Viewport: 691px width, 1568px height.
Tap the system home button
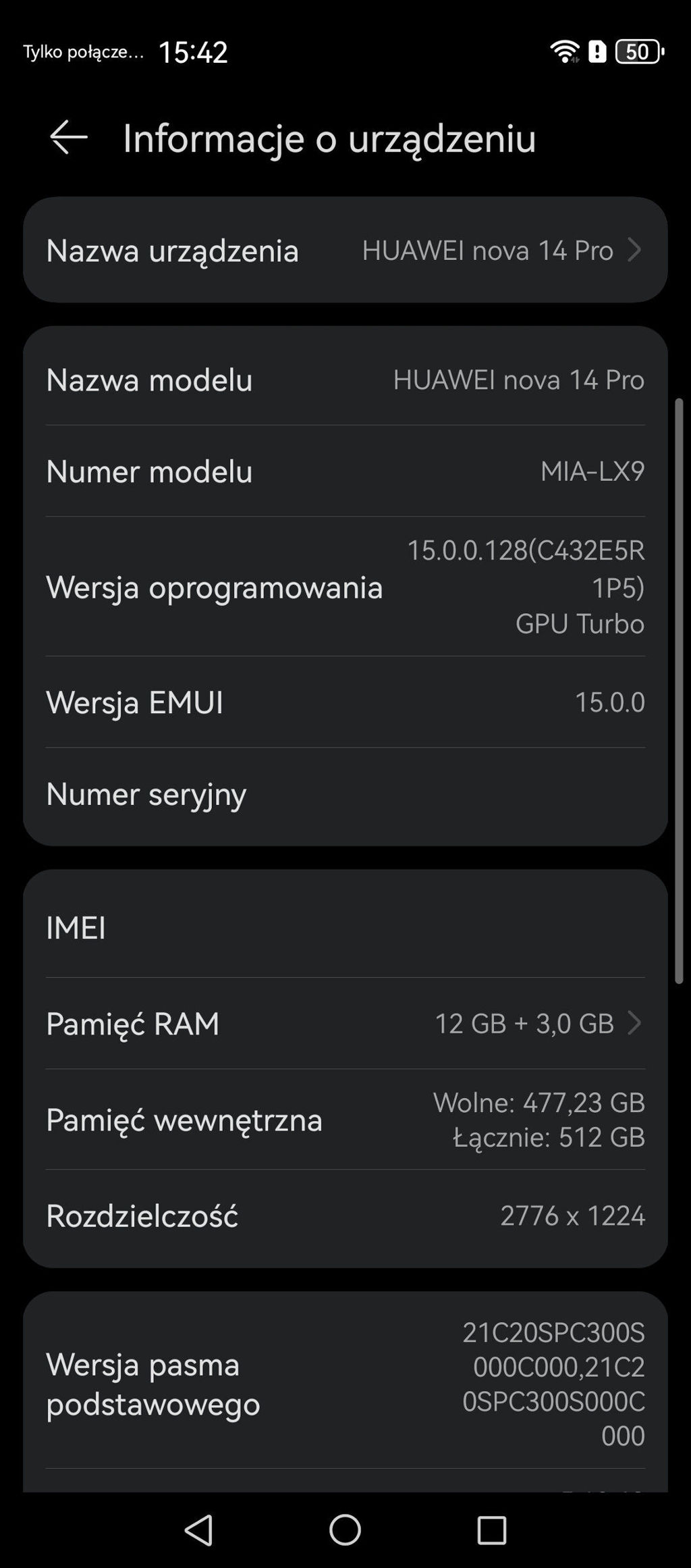coord(345,1529)
